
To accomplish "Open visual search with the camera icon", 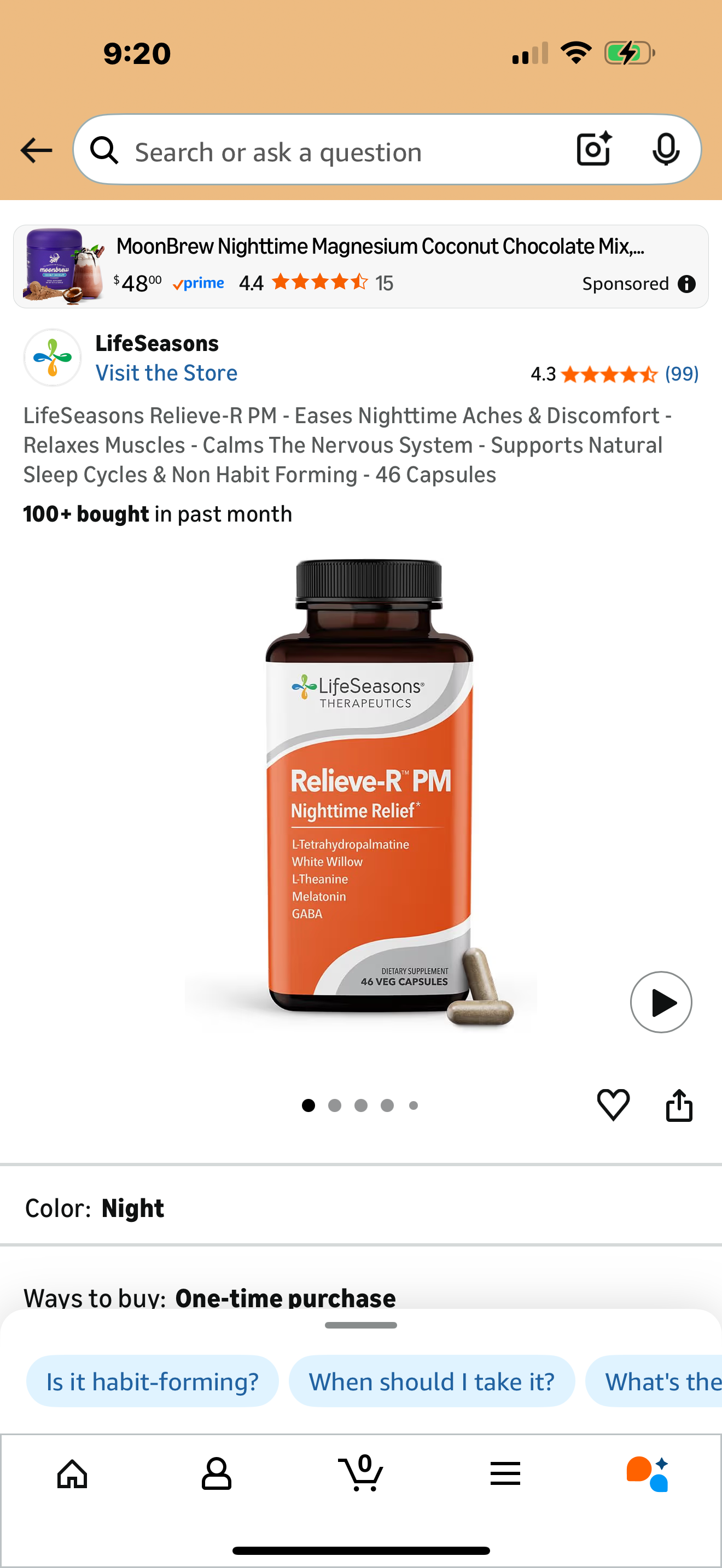I will click(x=592, y=149).
